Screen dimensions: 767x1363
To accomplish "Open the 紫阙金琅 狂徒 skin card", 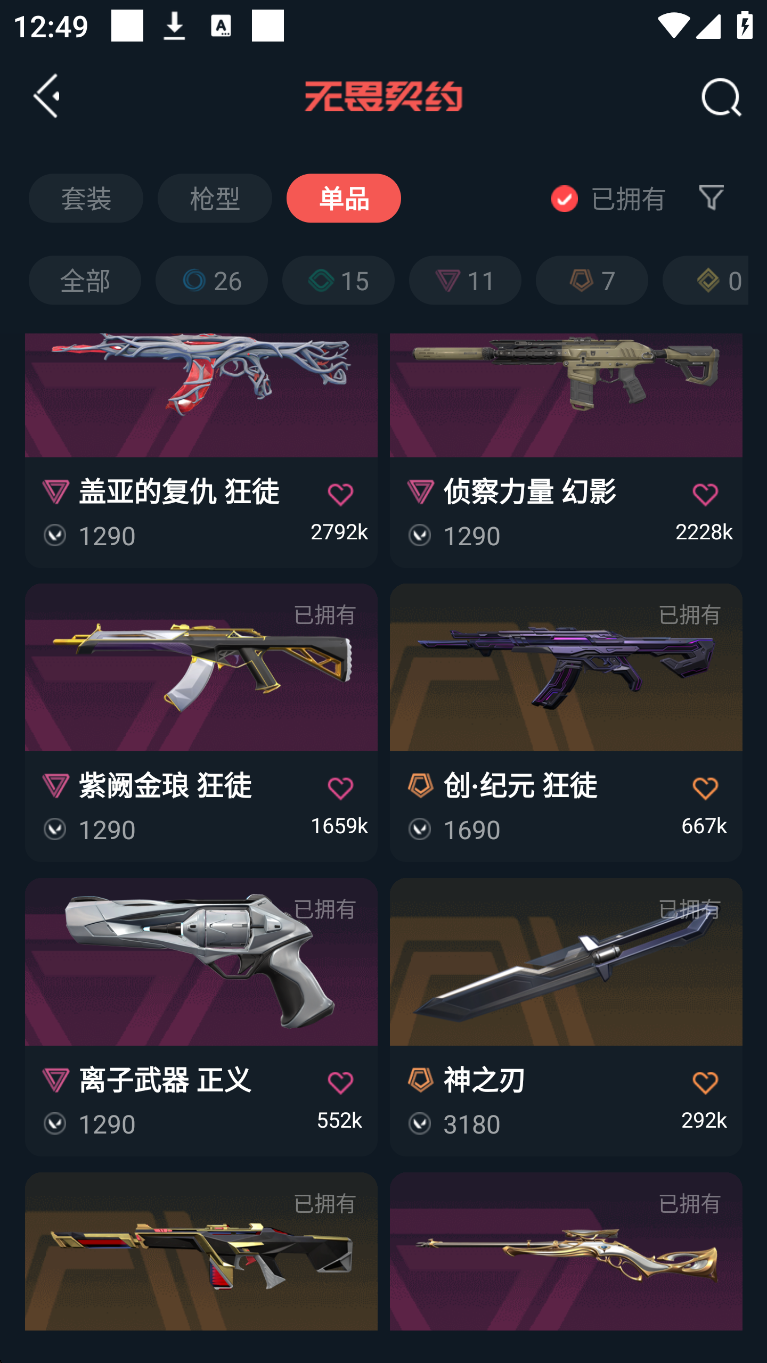I will tap(201, 722).
